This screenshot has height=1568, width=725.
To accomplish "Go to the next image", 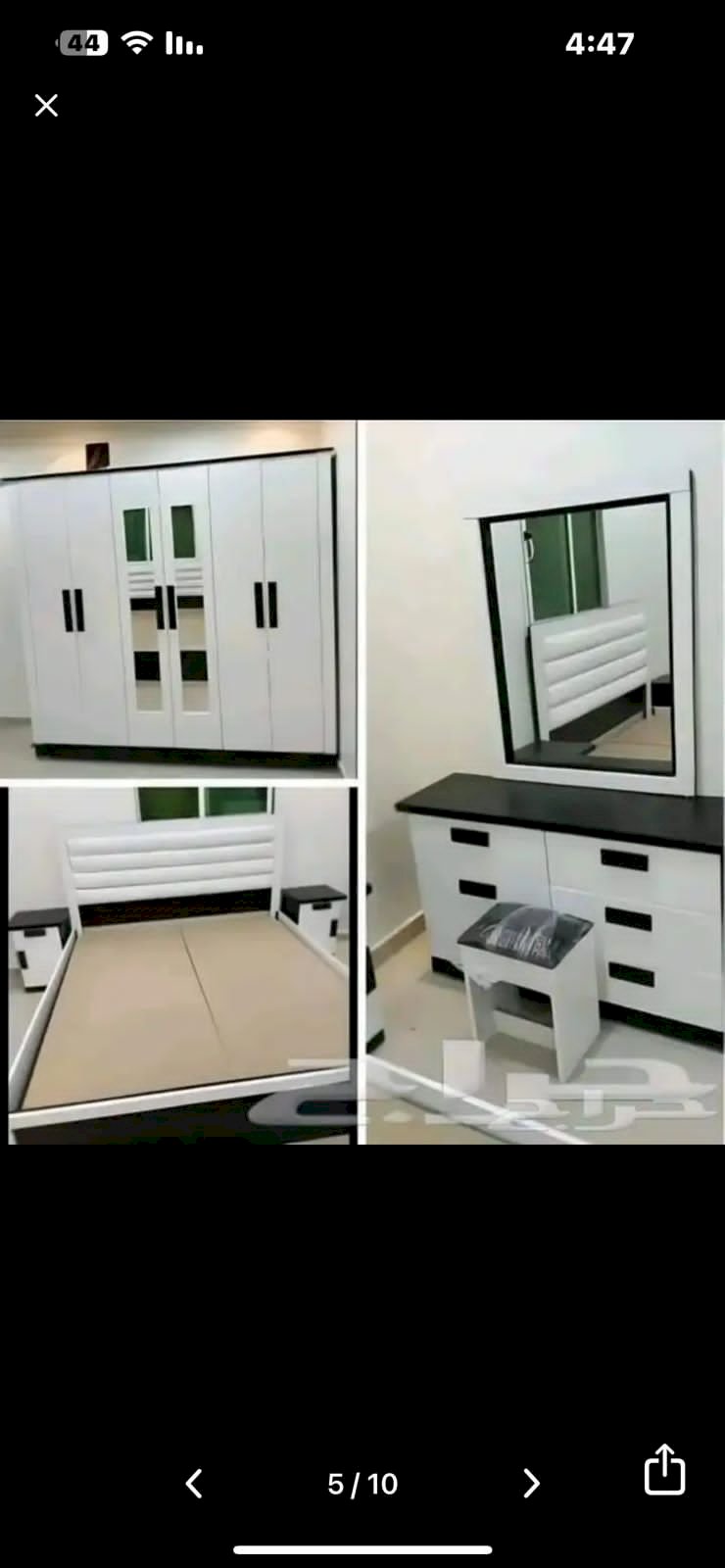I will click(x=531, y=1484).
